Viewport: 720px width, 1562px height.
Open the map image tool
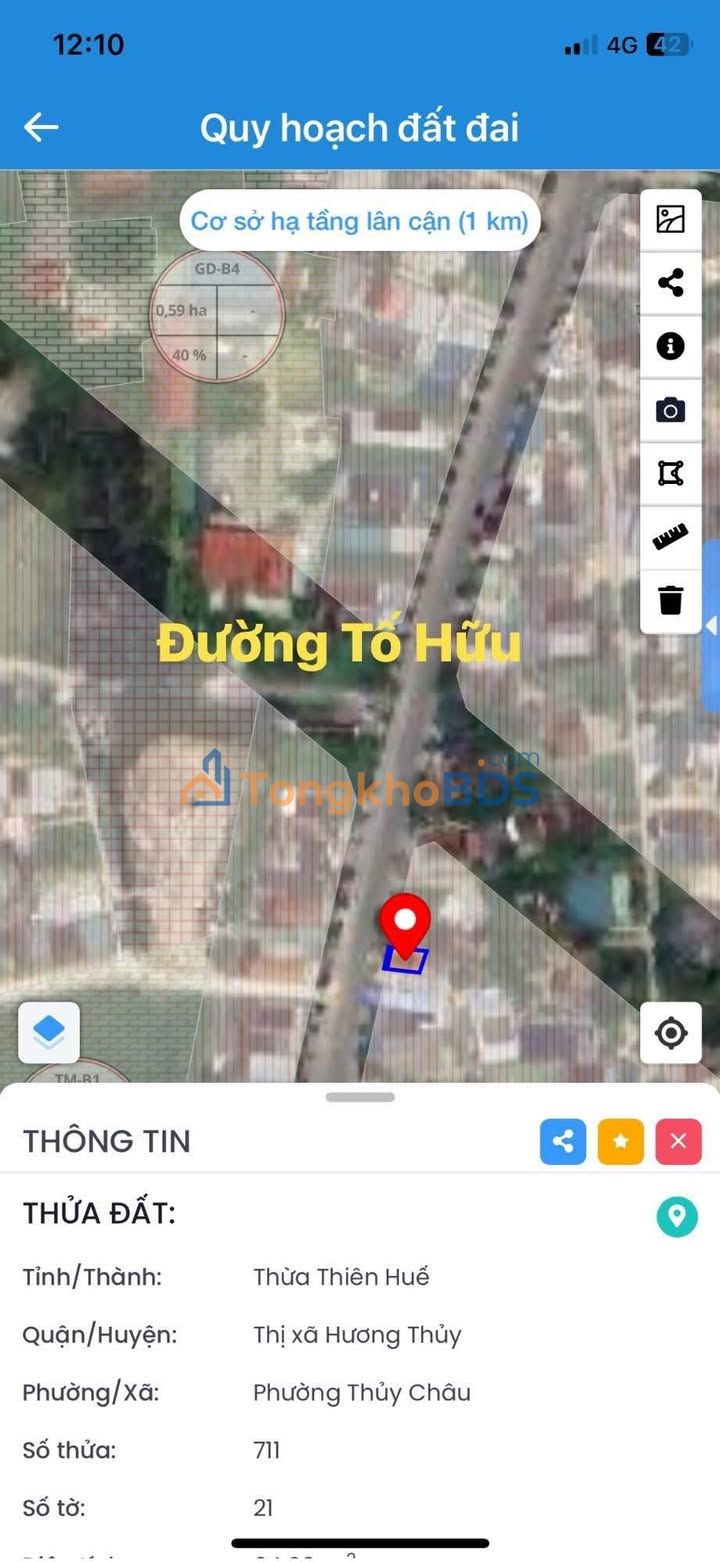pos(670,220)
